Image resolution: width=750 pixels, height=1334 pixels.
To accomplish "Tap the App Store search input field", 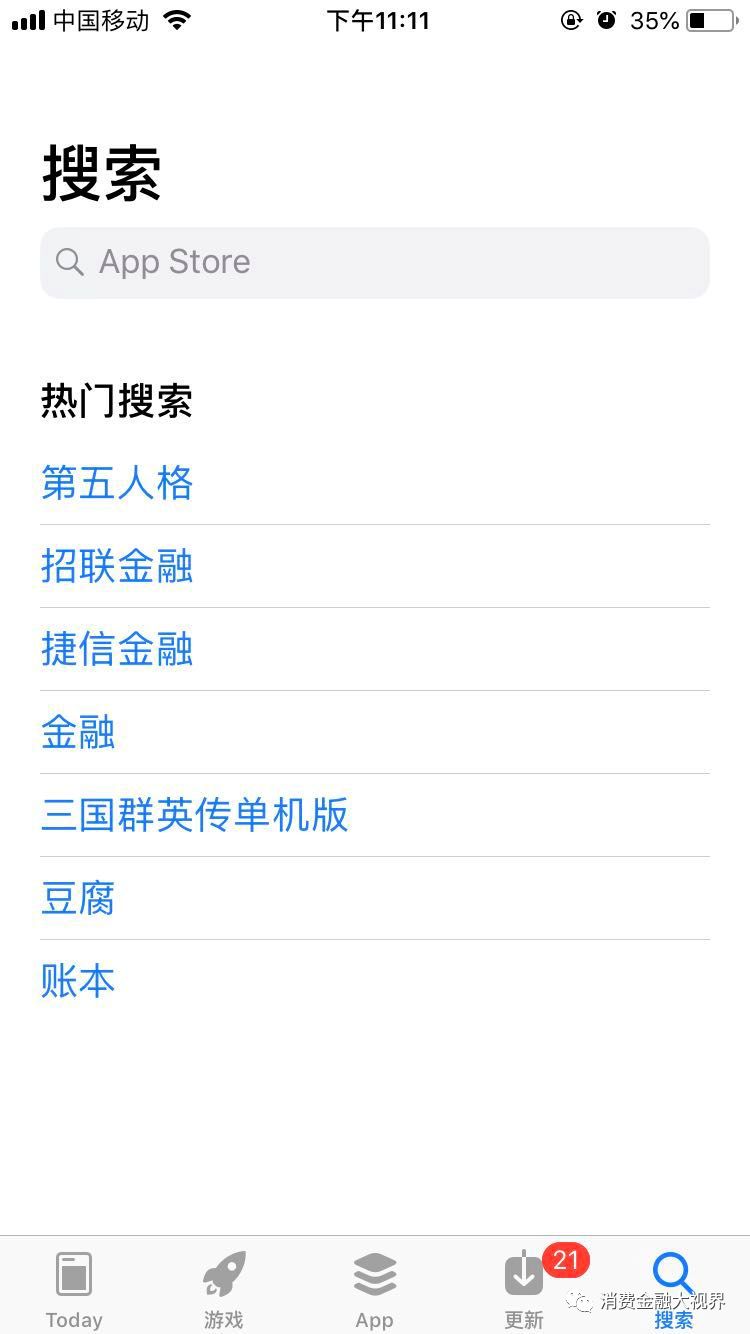I will pos(375,262).
